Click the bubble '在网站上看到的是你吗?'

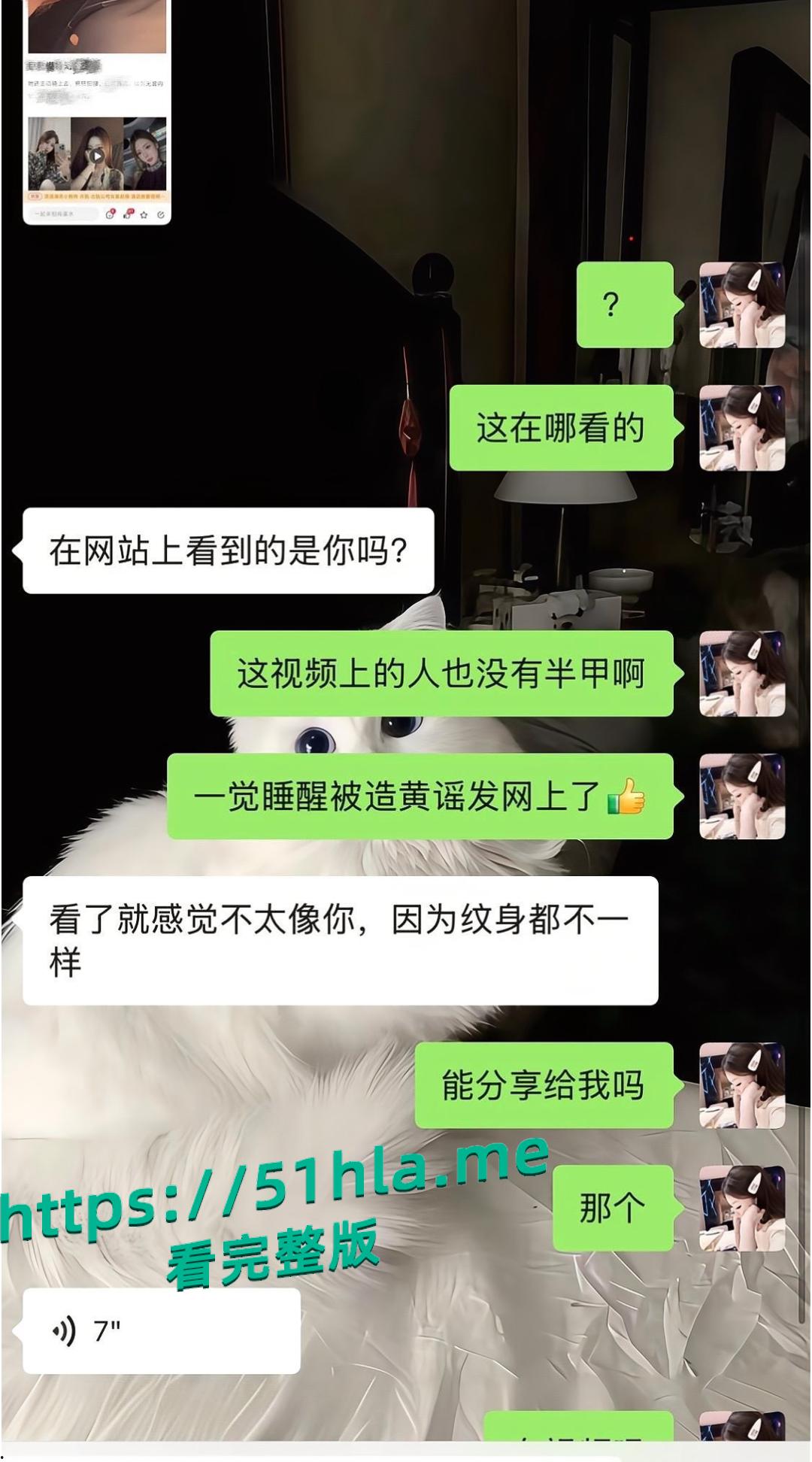coord(226,551)
